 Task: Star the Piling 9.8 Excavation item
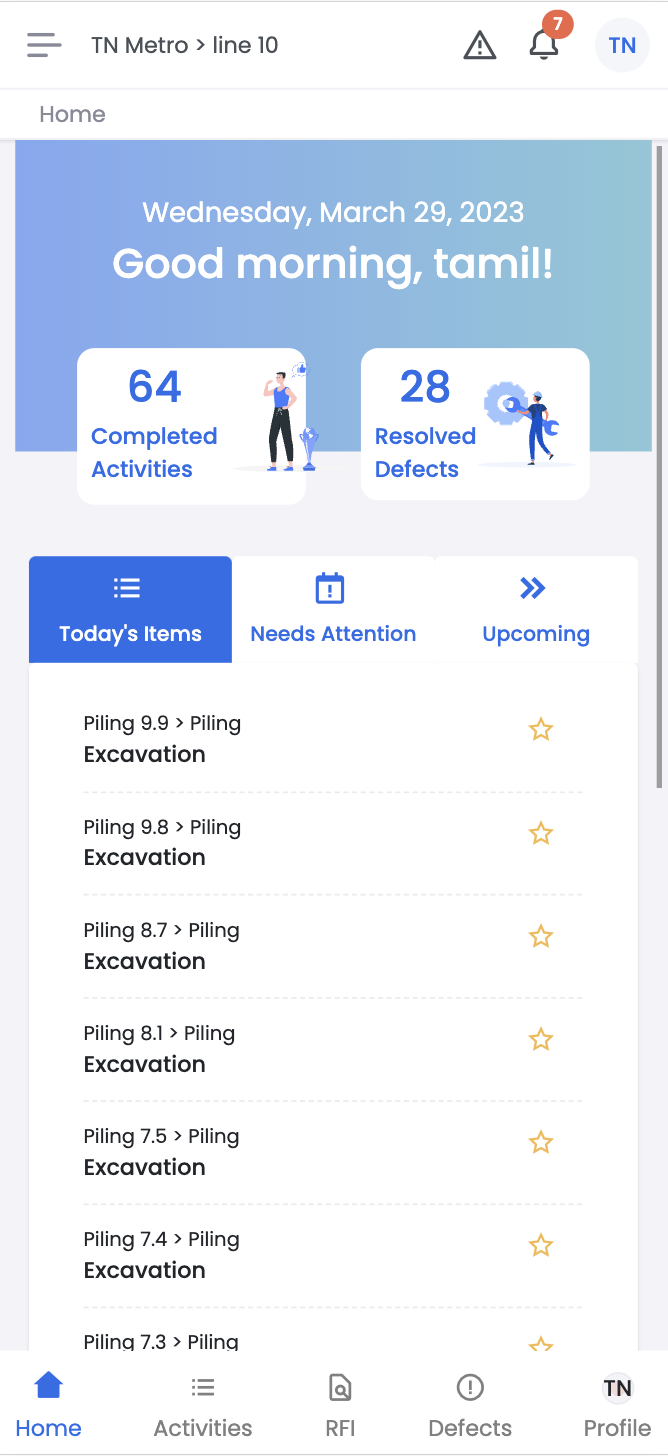click(541, 833)
